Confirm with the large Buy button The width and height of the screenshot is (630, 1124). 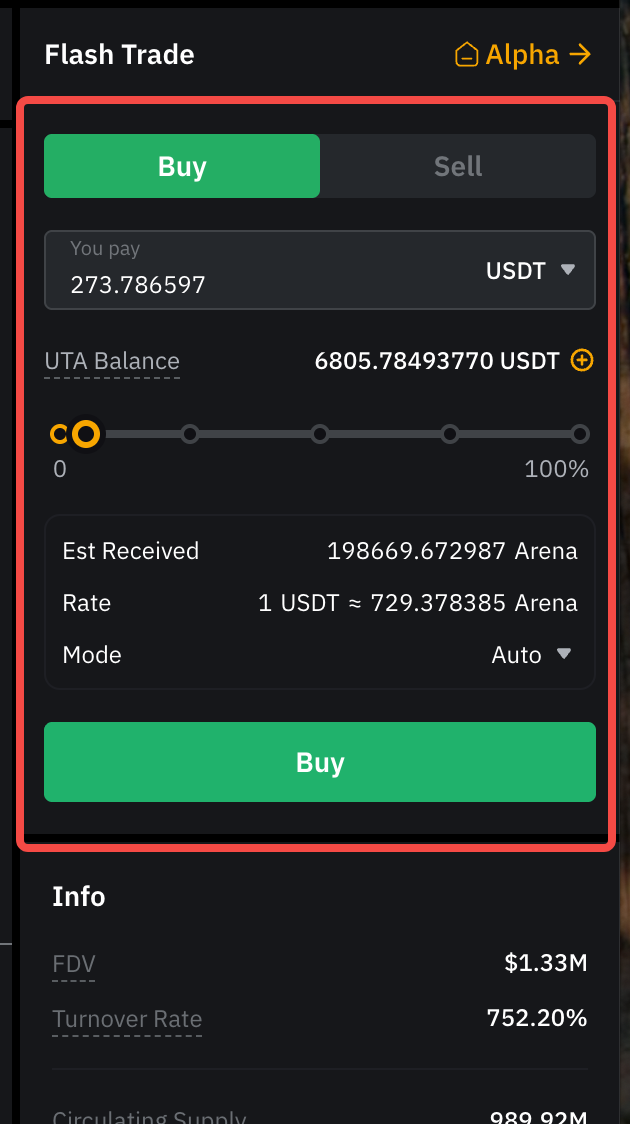320,762
